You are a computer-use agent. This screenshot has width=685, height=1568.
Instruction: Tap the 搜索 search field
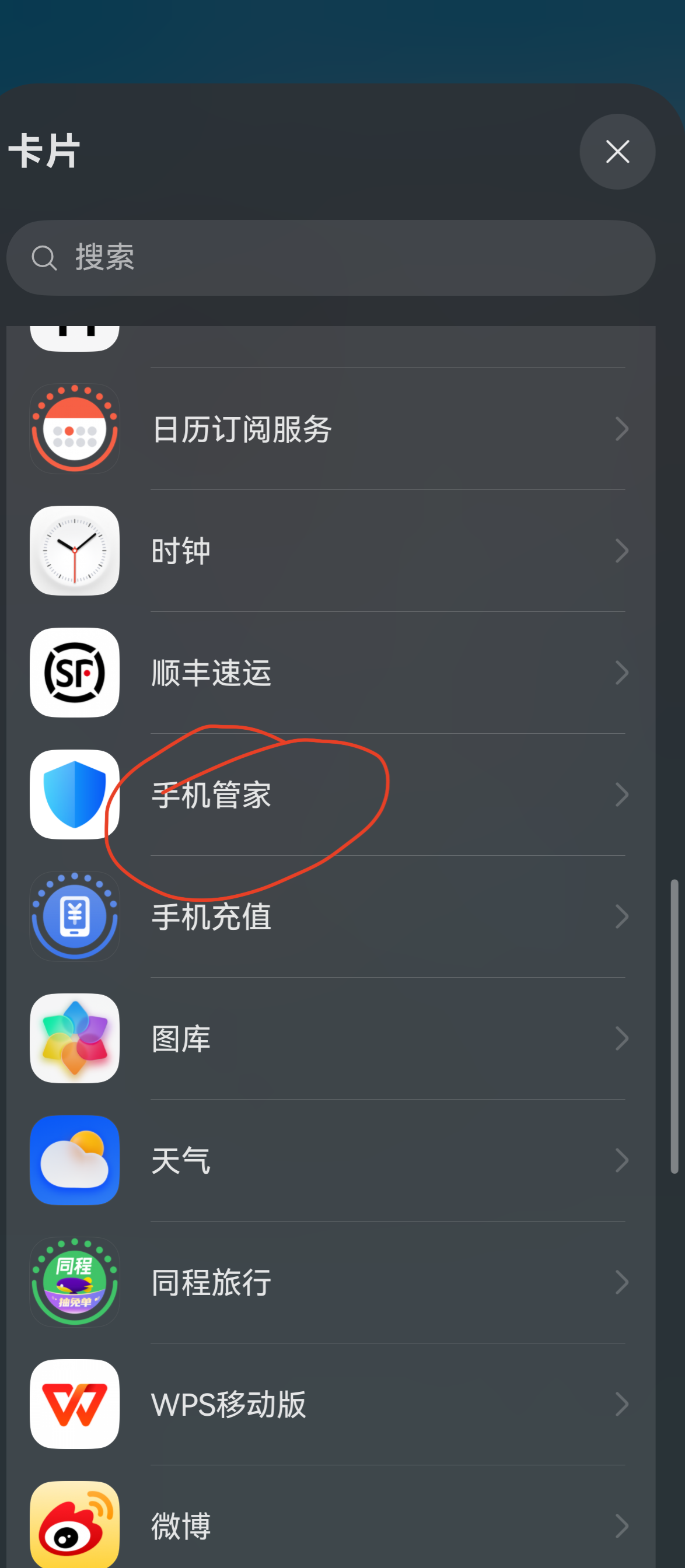tap(331, 257)
